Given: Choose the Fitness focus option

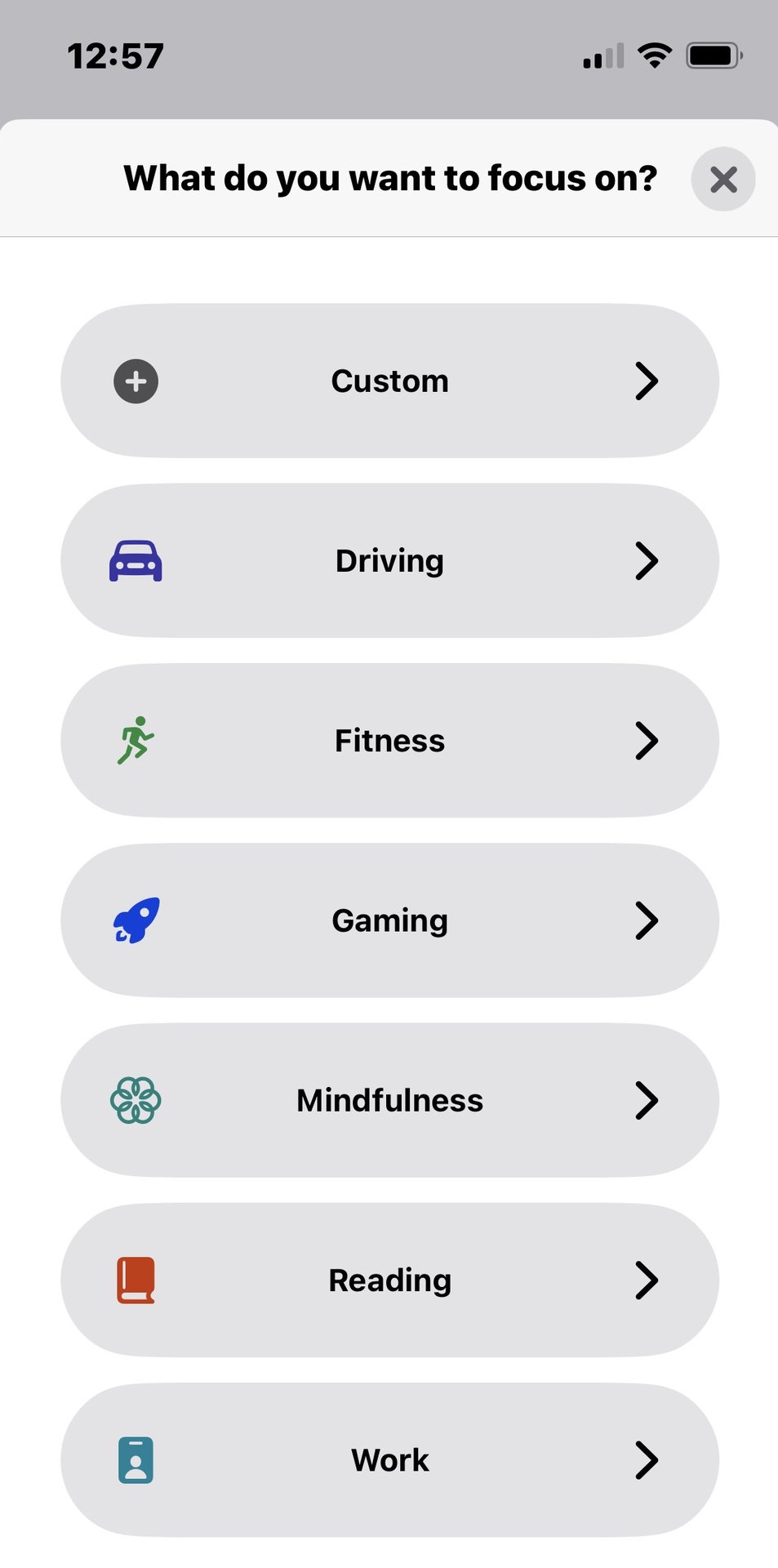Looking at the screenshot, I should pyautogui.click(x=389, y=741).
